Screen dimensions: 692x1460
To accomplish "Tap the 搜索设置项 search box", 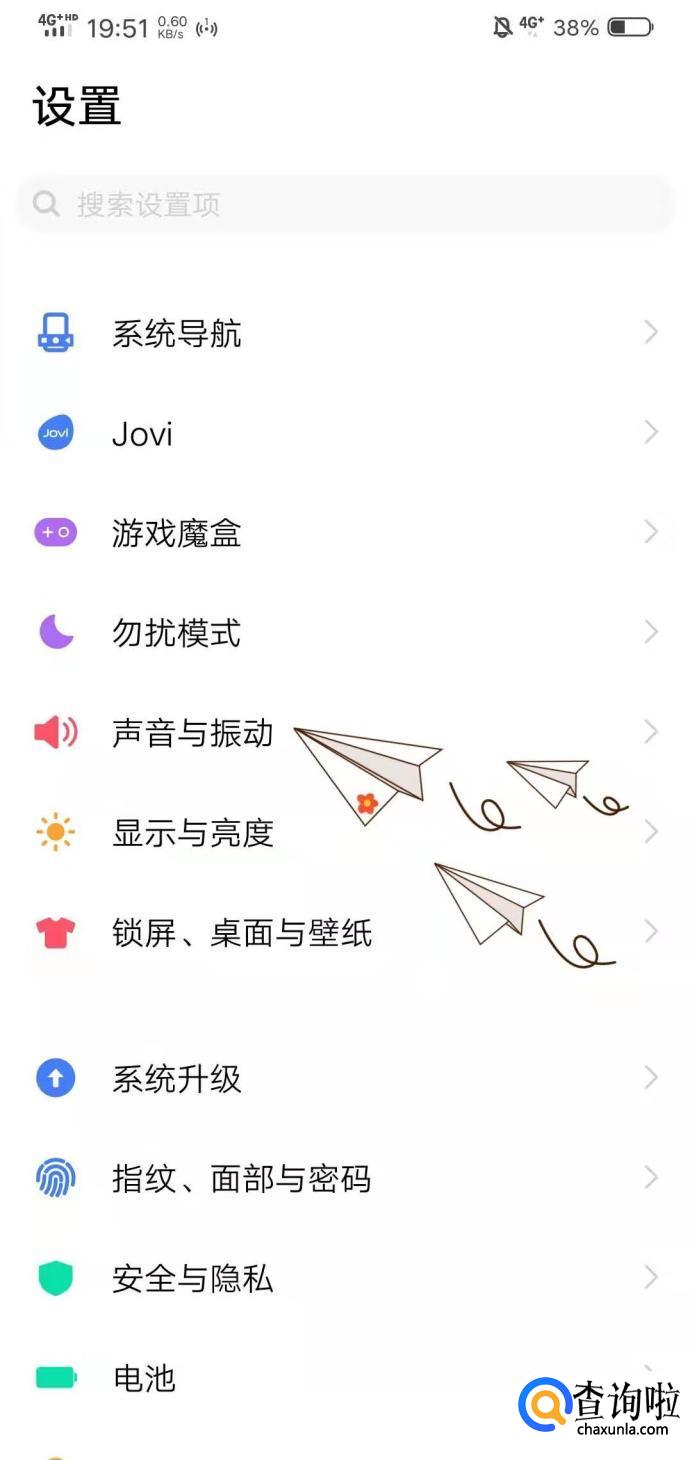I will tap(345, 205).
